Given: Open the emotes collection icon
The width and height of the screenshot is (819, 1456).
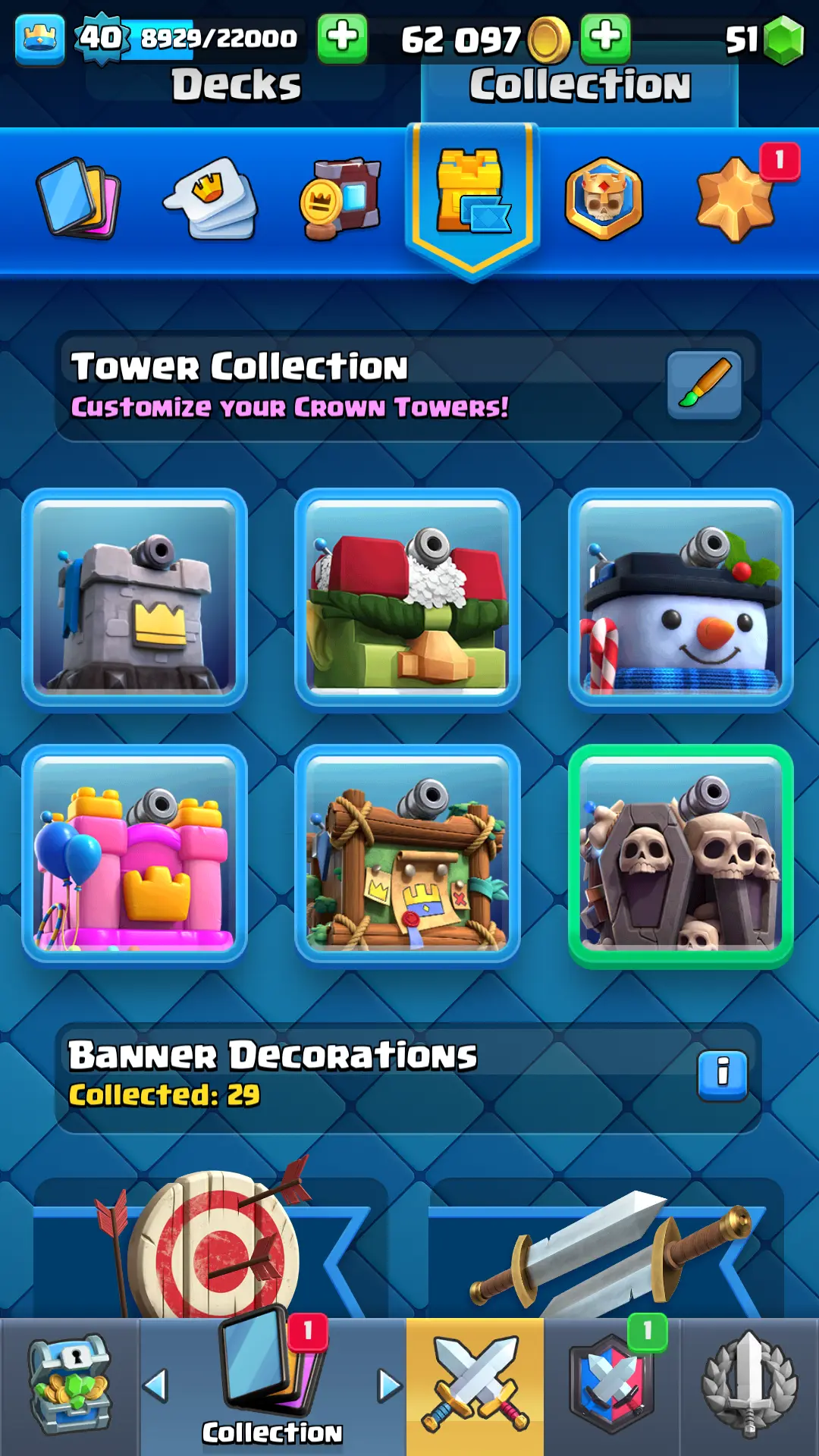Looking at the screenshot, I should tap(211, 199).
